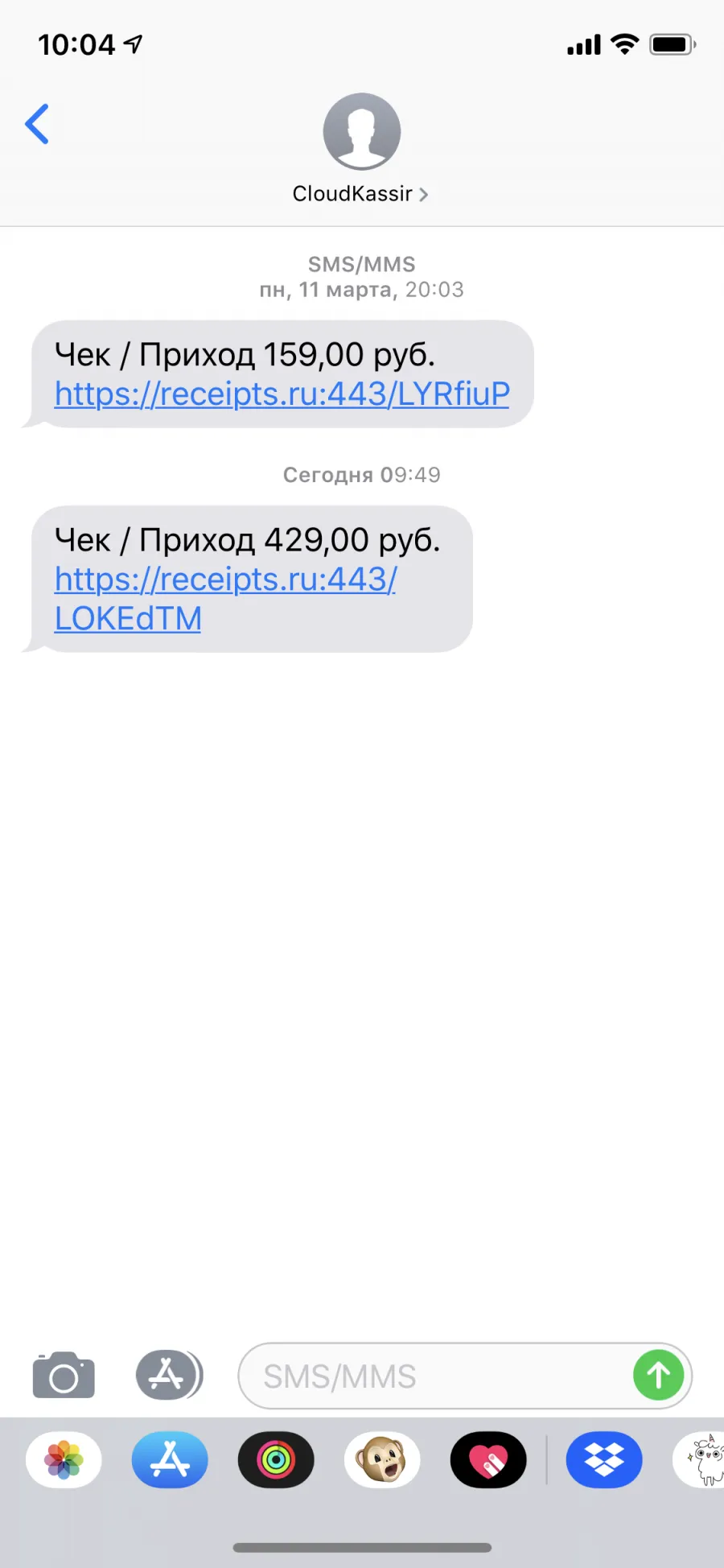Toggle the App Store apps drawer button
The image size is (724, 1568).
(169, 1375)
